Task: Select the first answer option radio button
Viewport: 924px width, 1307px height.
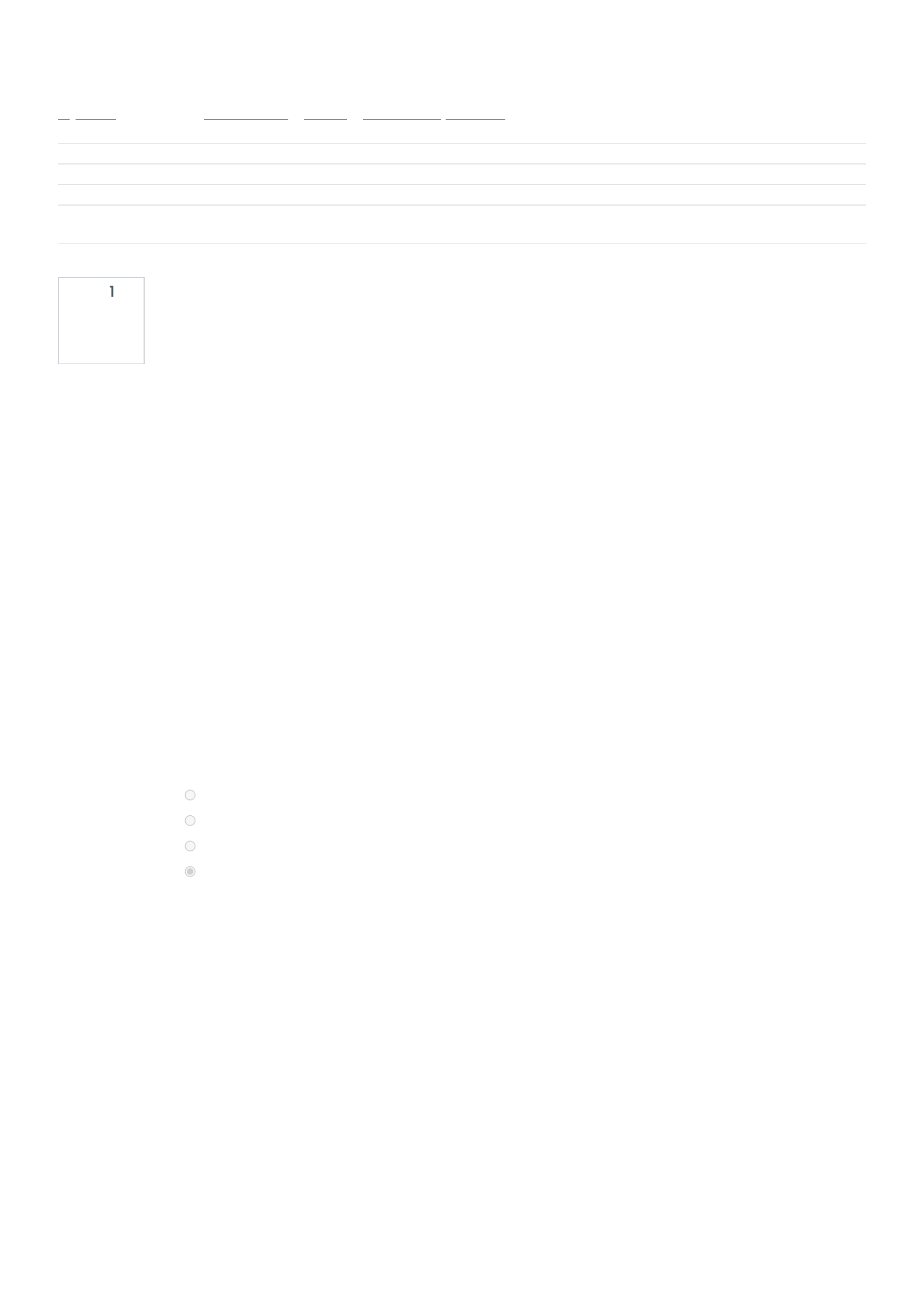Action: (x=190, y=795)
